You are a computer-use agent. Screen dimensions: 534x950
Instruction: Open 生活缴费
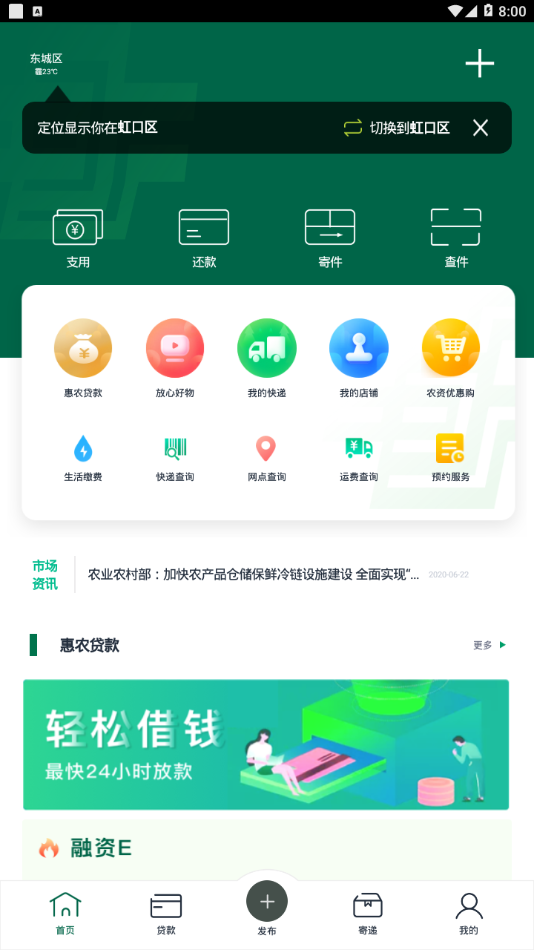pyautogui.click(x=83, y=458)
